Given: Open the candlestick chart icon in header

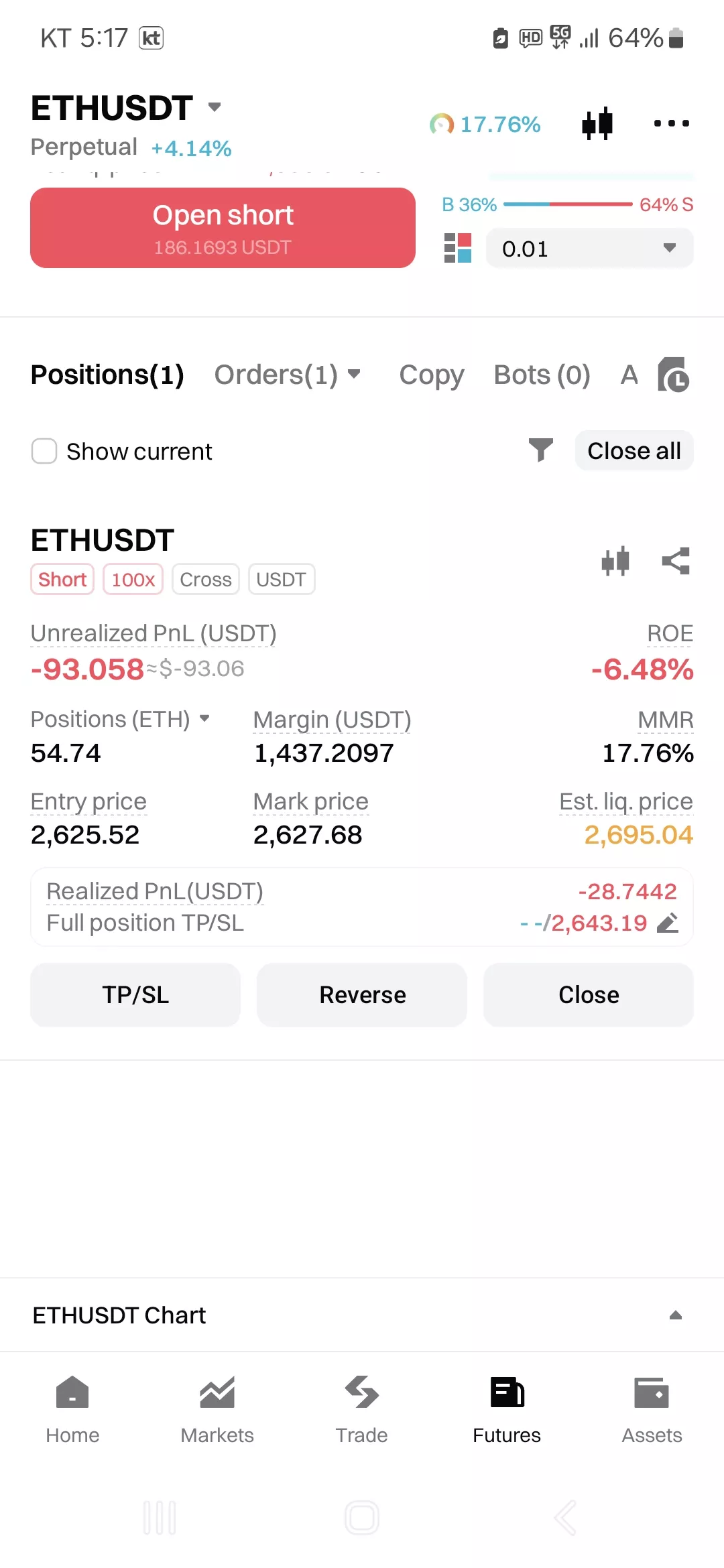Looking at the screenshot, I should tap(597, 123).
